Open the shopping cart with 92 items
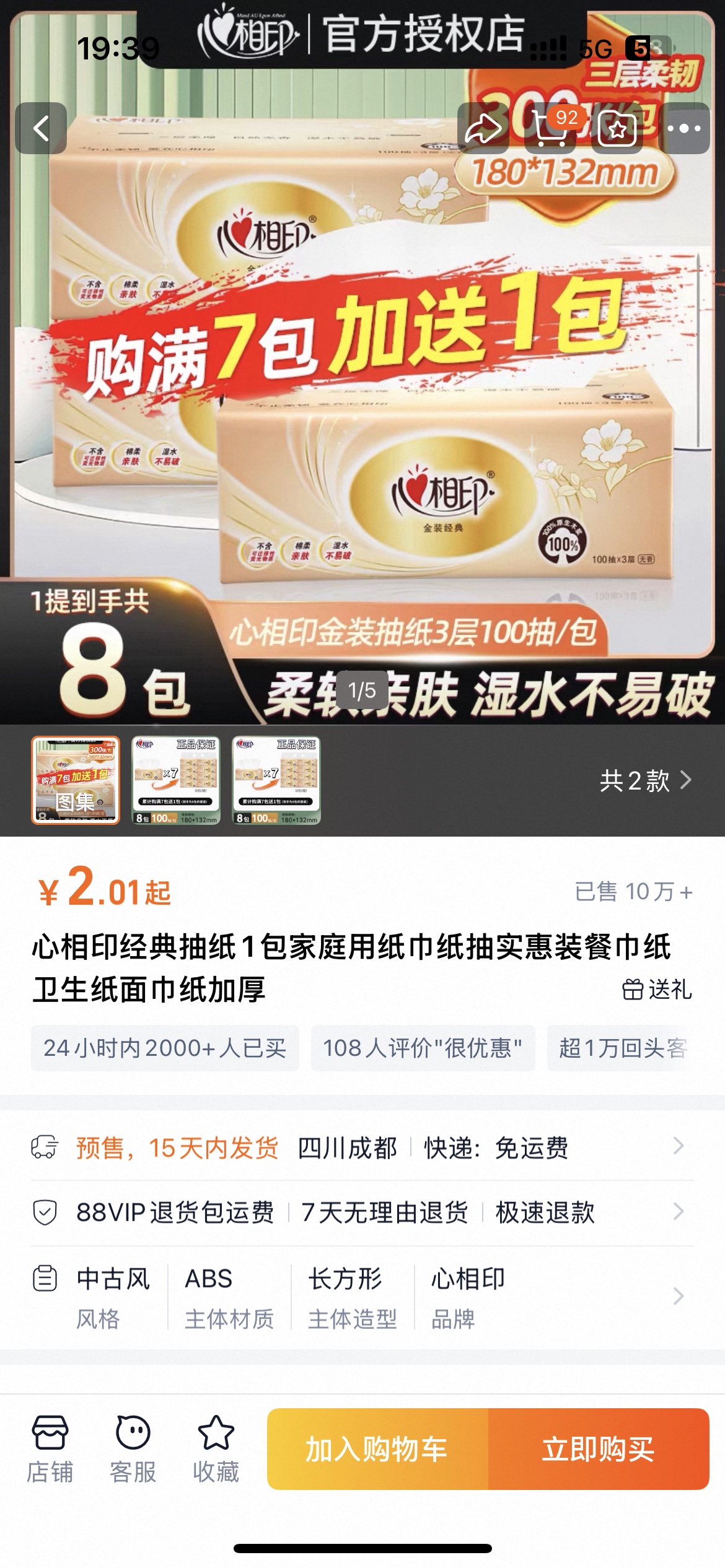Viewport: 725px width, 1568px height. click(x=550, y=129)
